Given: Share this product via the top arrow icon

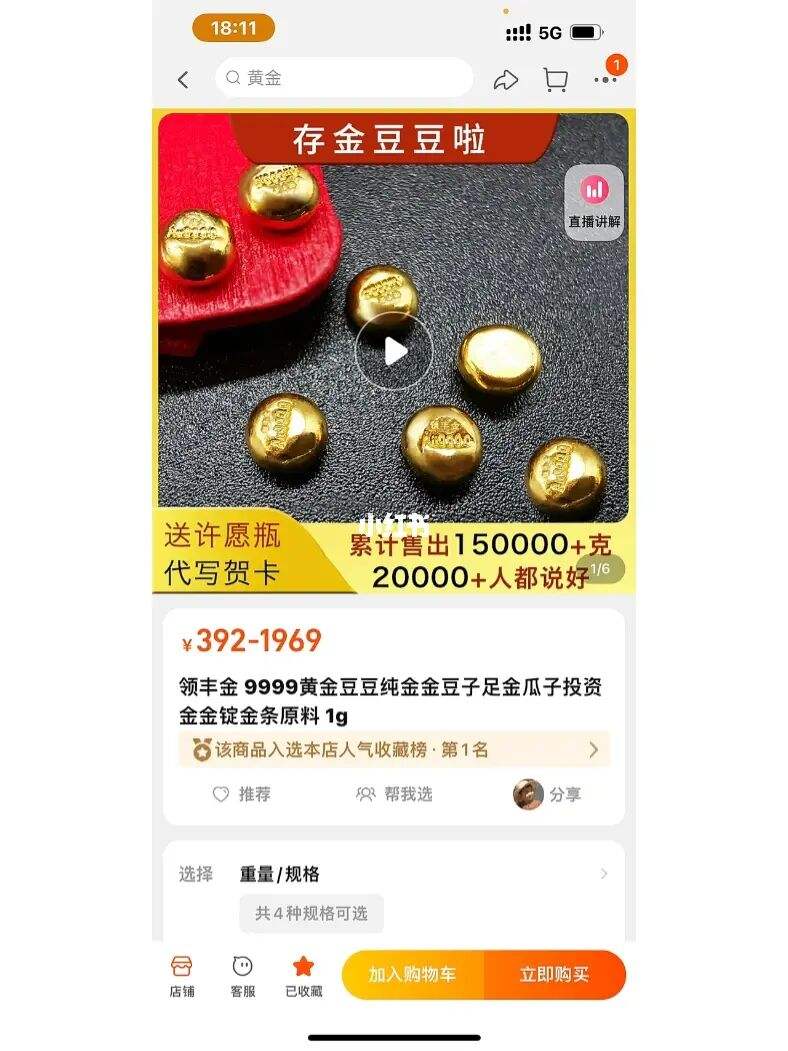Looking at the screenshot, I should click(x=506, y=80).
